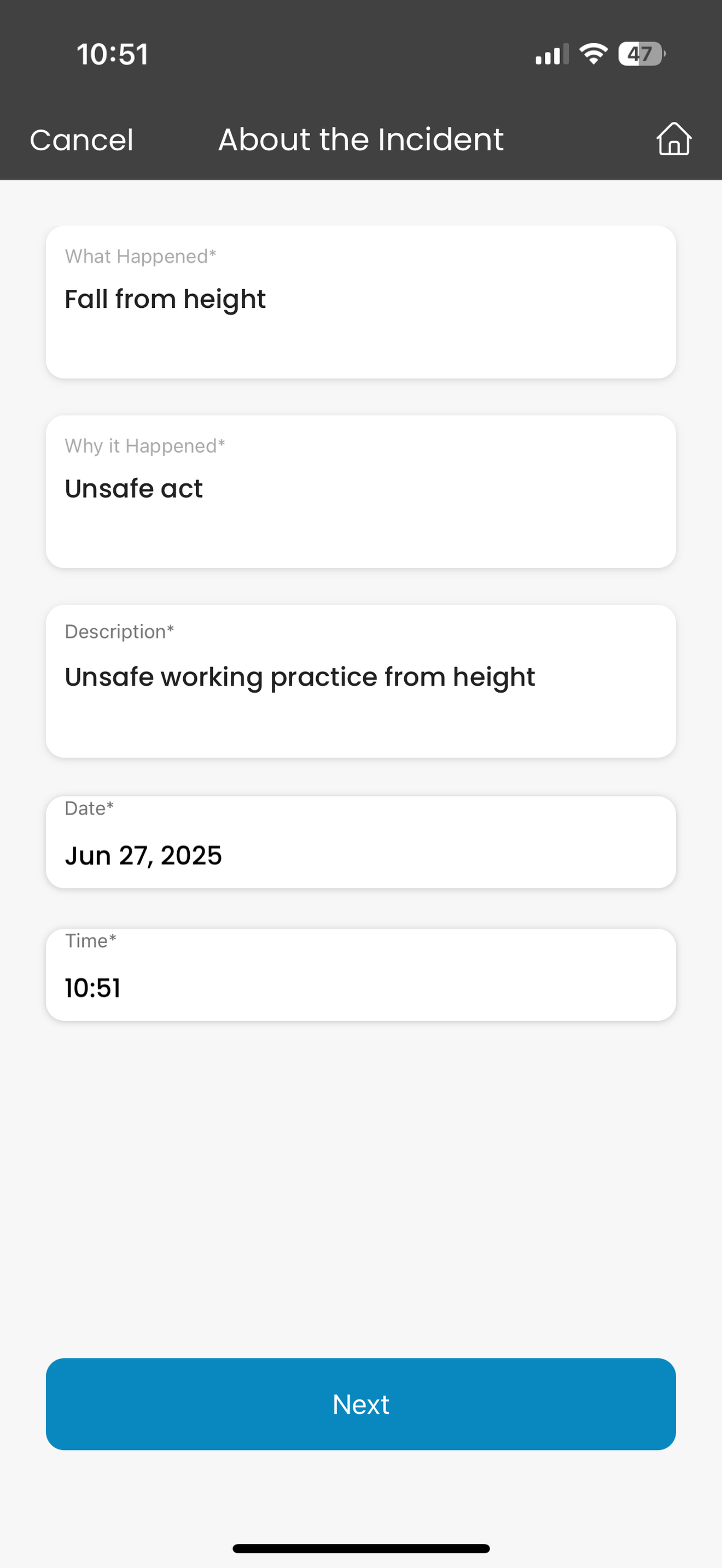Open the Why it Happened selection field

pyautogui.click(x=360, y=490)
